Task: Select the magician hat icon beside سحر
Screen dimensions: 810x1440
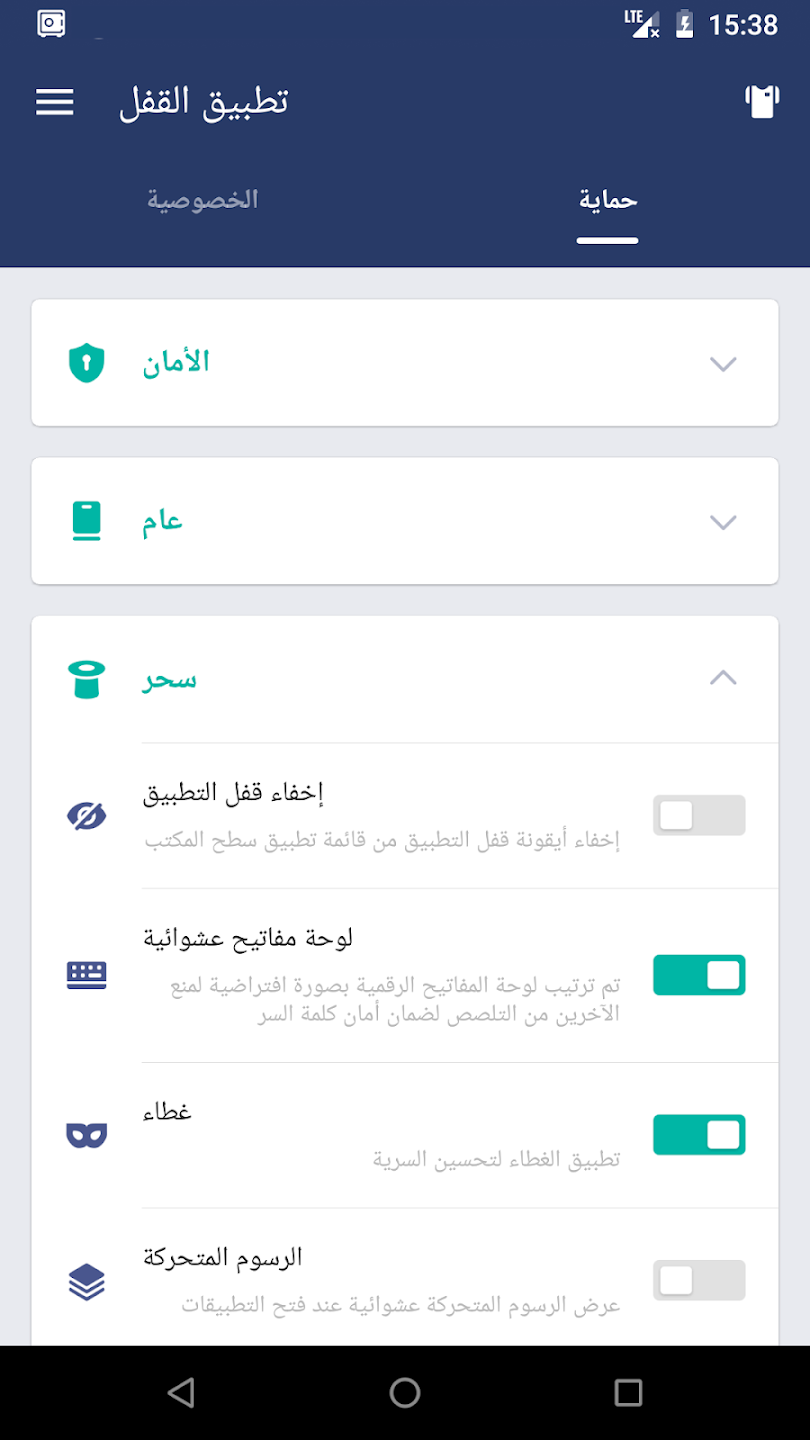Action: click(86, 678)
